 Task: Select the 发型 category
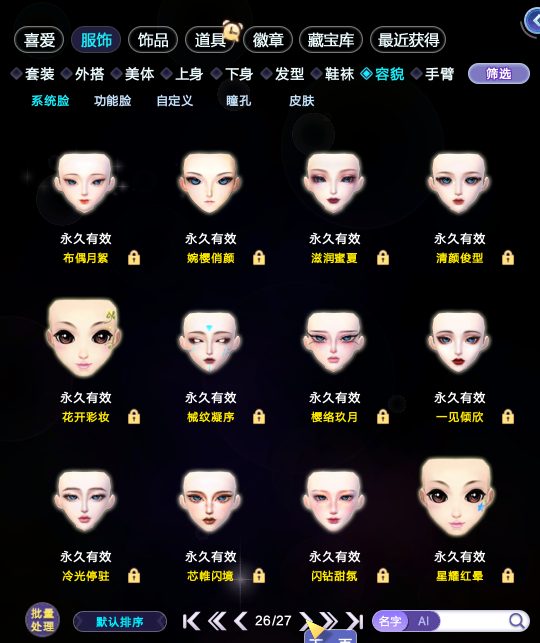pos(283,74)
